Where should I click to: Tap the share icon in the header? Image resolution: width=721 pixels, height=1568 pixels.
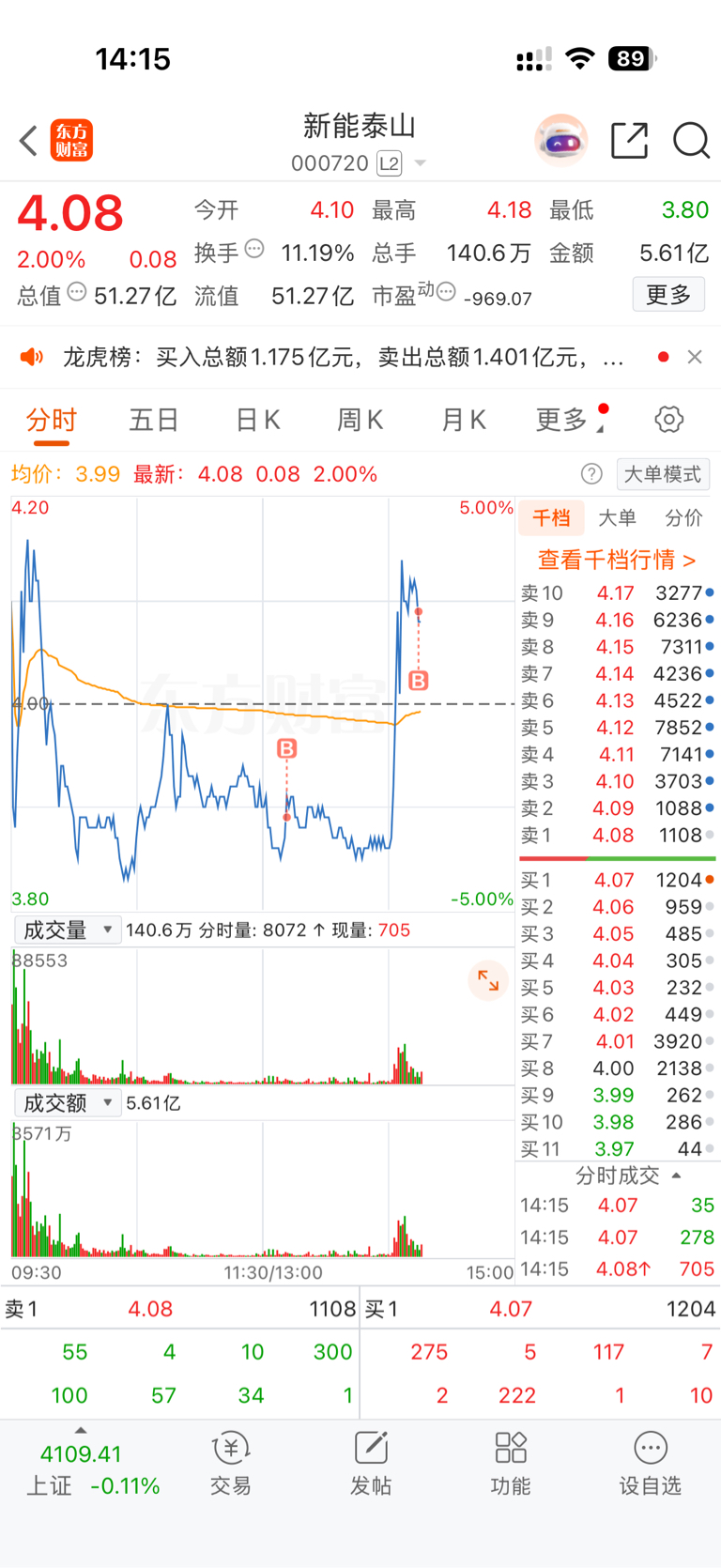coord(629,141)
